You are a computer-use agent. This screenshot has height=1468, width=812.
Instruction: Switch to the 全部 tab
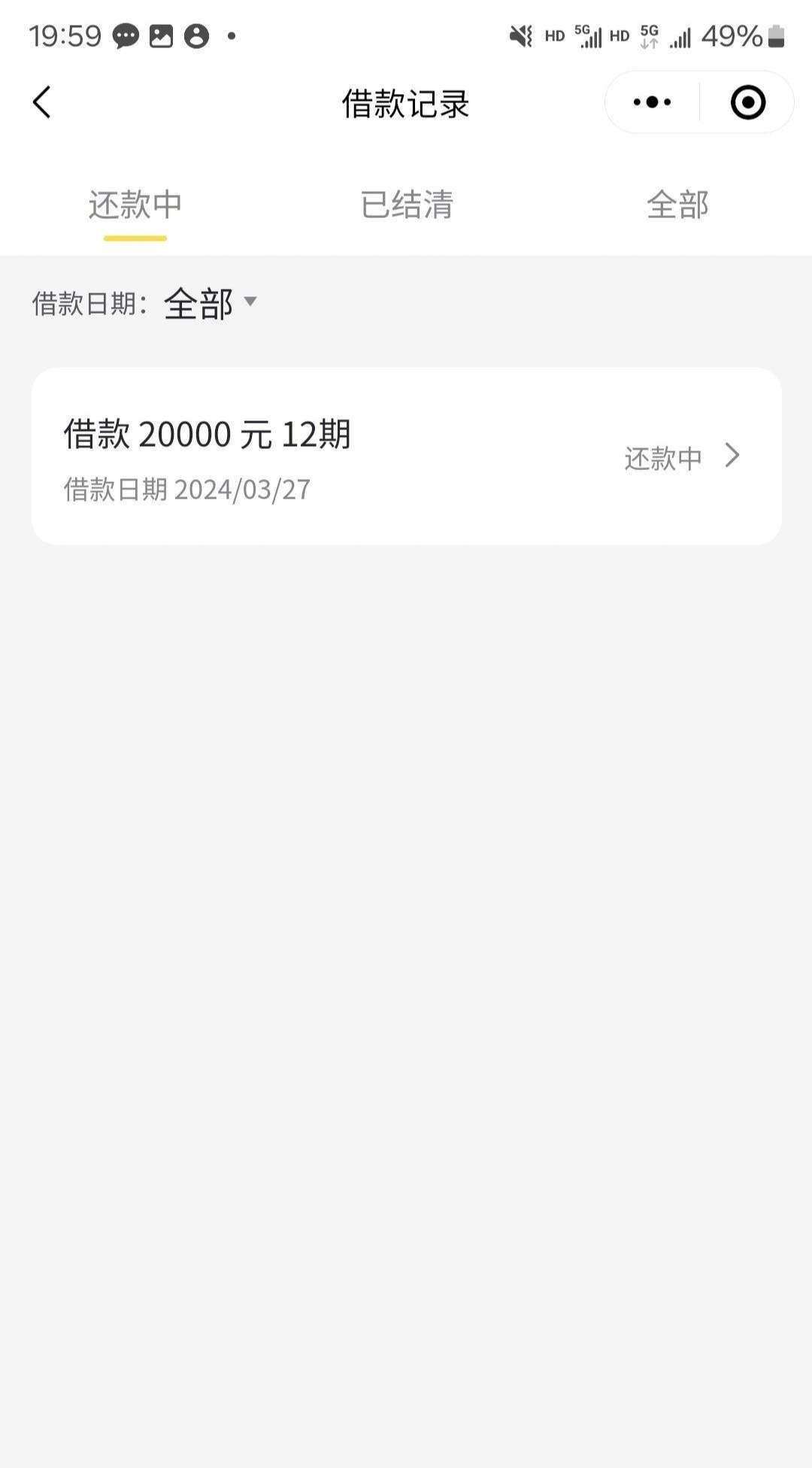(x=677, y=205)
